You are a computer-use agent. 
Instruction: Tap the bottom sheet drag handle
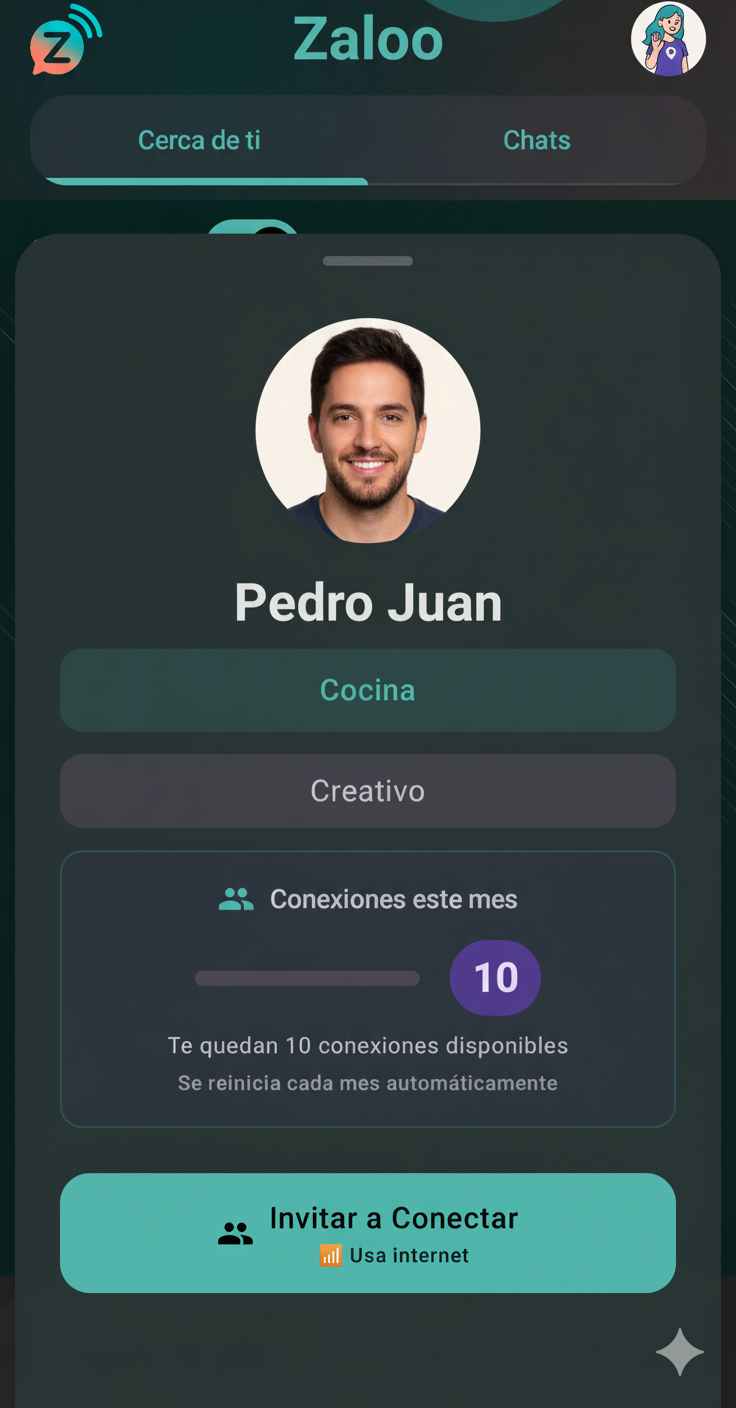[368, 261]
